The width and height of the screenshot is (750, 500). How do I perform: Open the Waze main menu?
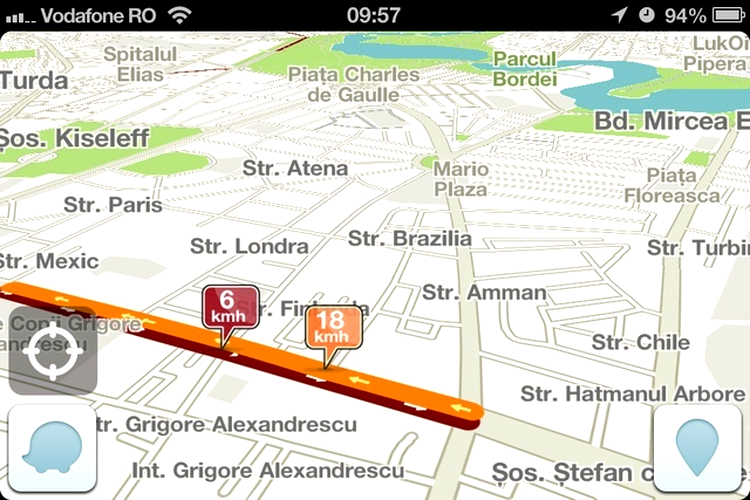click(52, 448)
